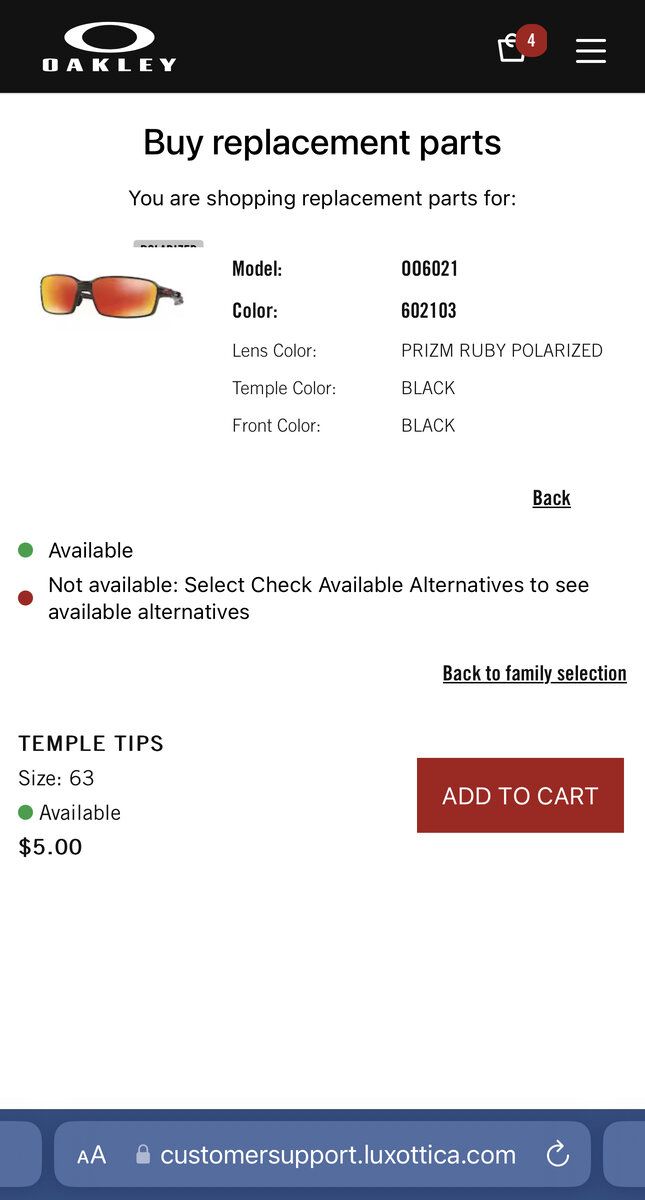The width and height of the screenshot is (645, 1200).
Task: Reload the page
Action: pos(557,1155)
